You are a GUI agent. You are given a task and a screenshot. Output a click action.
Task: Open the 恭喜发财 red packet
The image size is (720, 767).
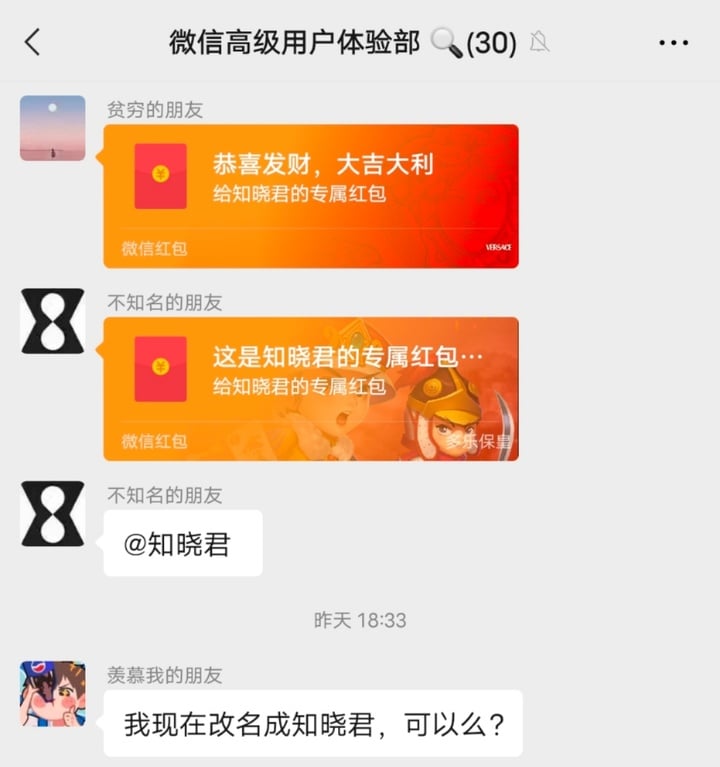(311, 195)
